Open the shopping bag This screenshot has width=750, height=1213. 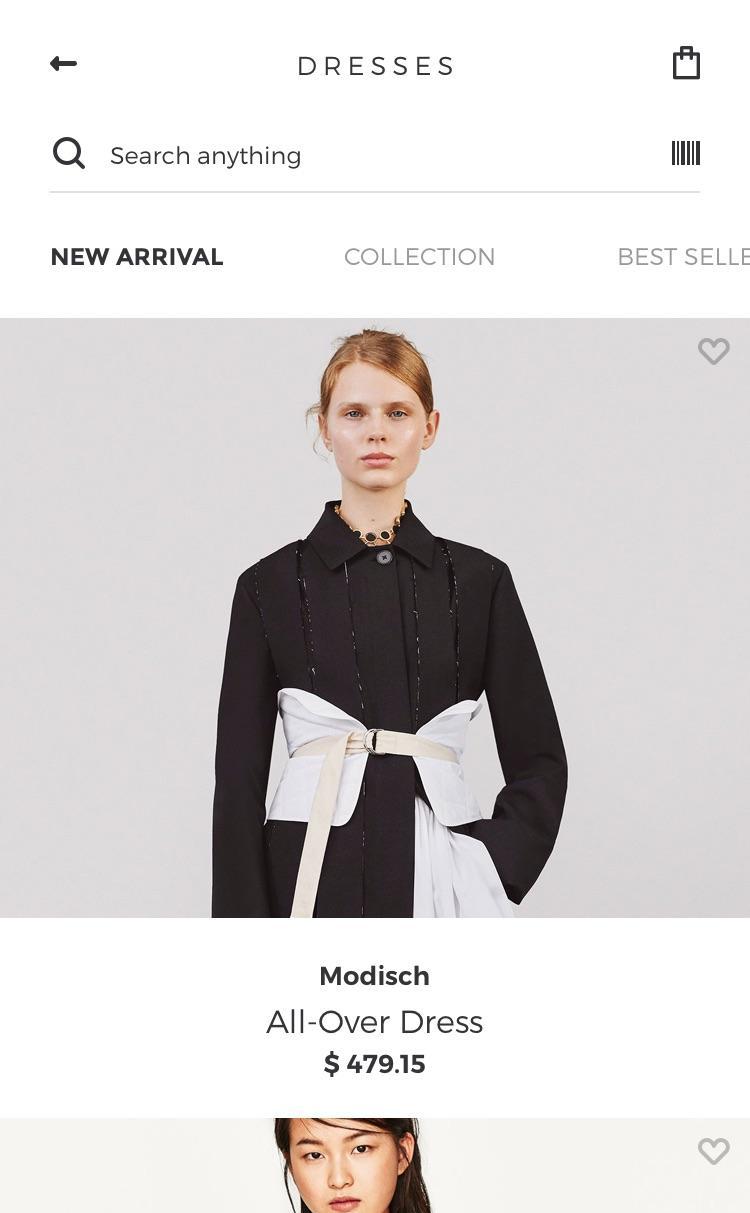click(x=686, y=63)
